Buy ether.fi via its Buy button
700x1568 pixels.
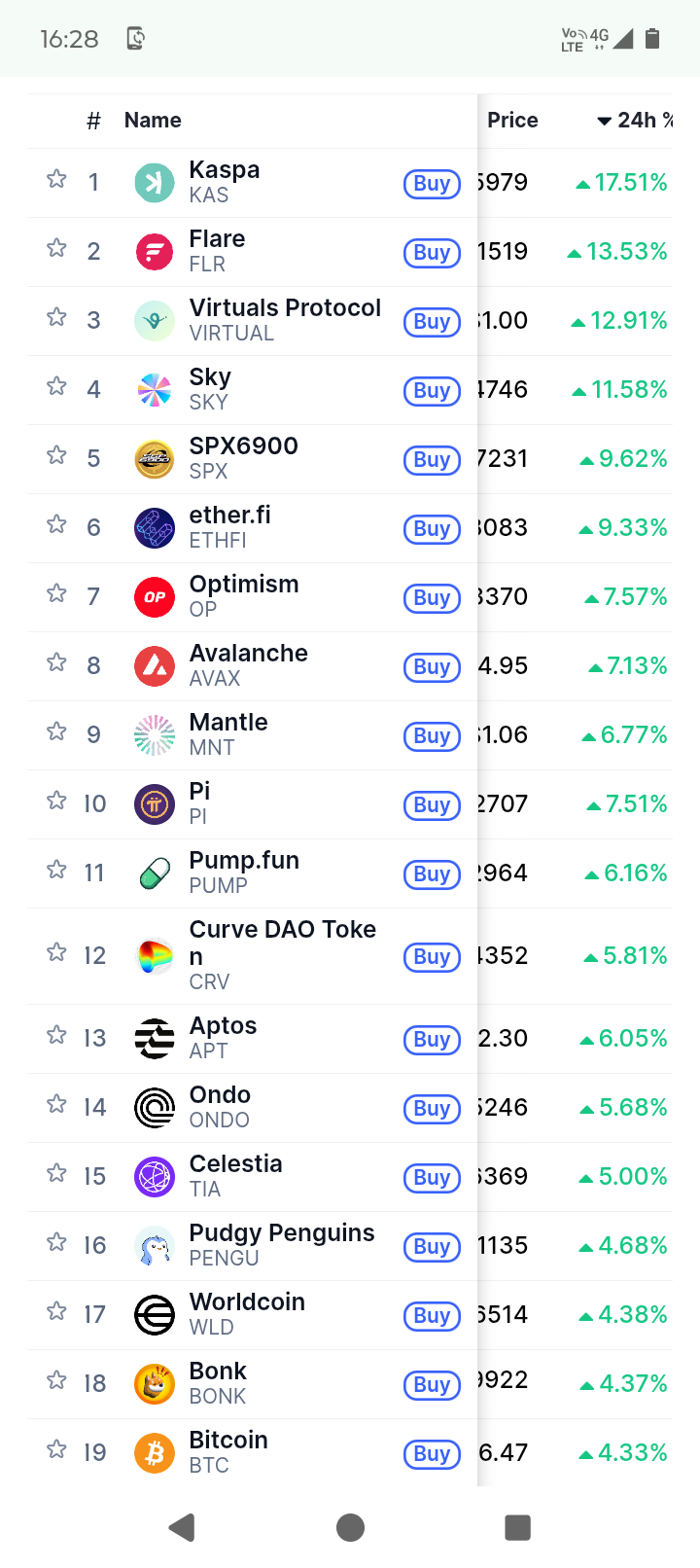click(432, 529)
